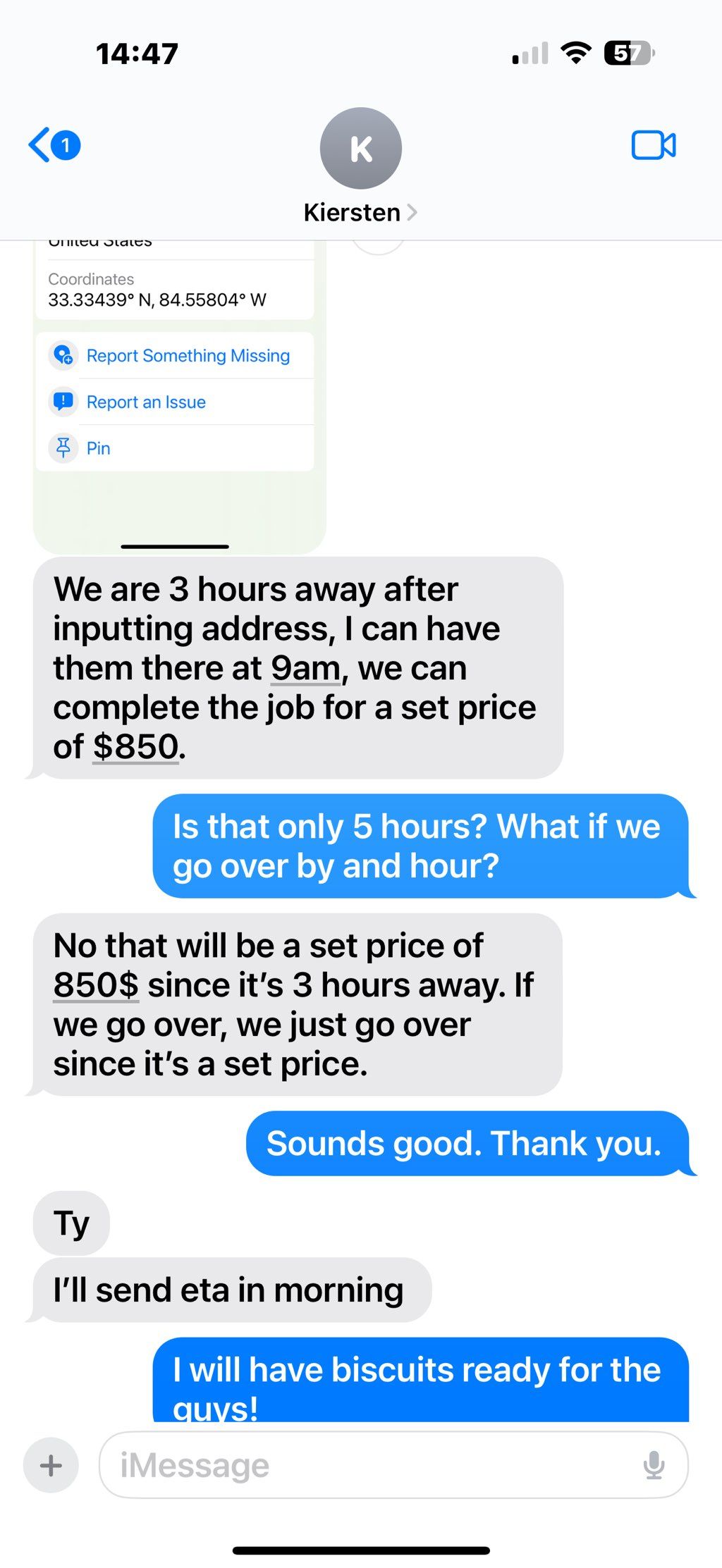722x1568 pixels.
Task: Open the plus attachments menu
Action: 51,1466
